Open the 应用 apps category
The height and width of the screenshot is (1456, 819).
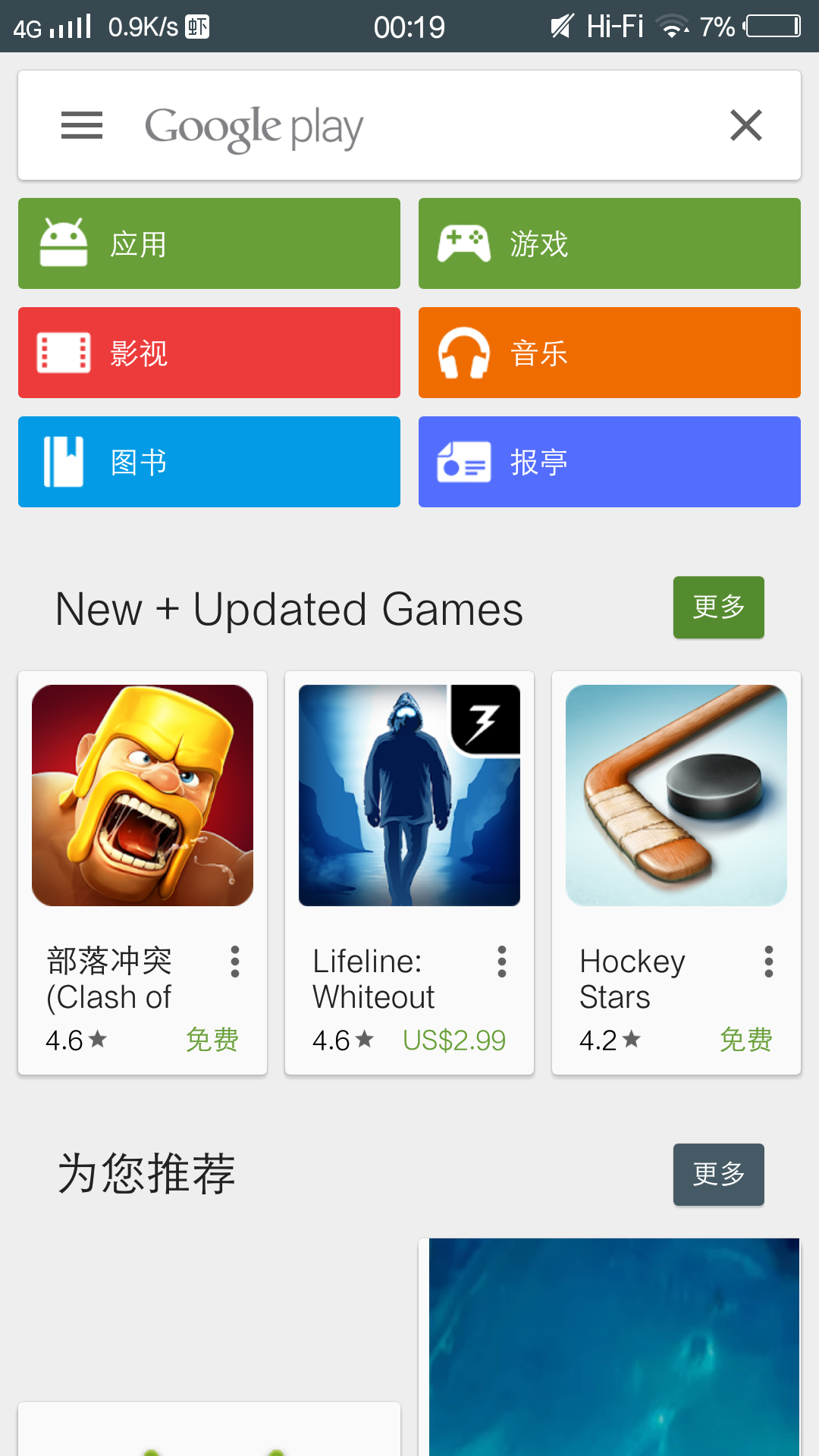tap(209, 243)
